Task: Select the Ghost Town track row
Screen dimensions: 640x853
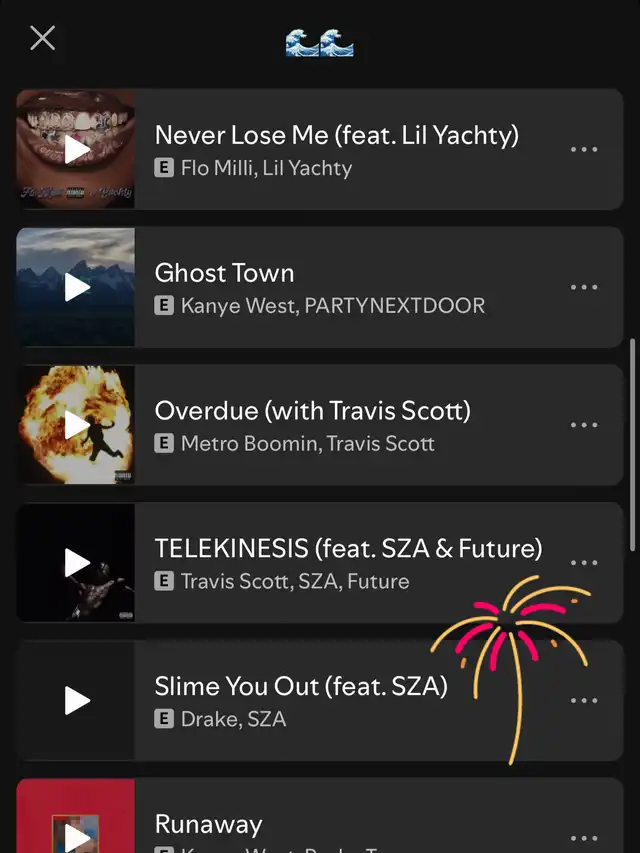Action: pos(350,287)
